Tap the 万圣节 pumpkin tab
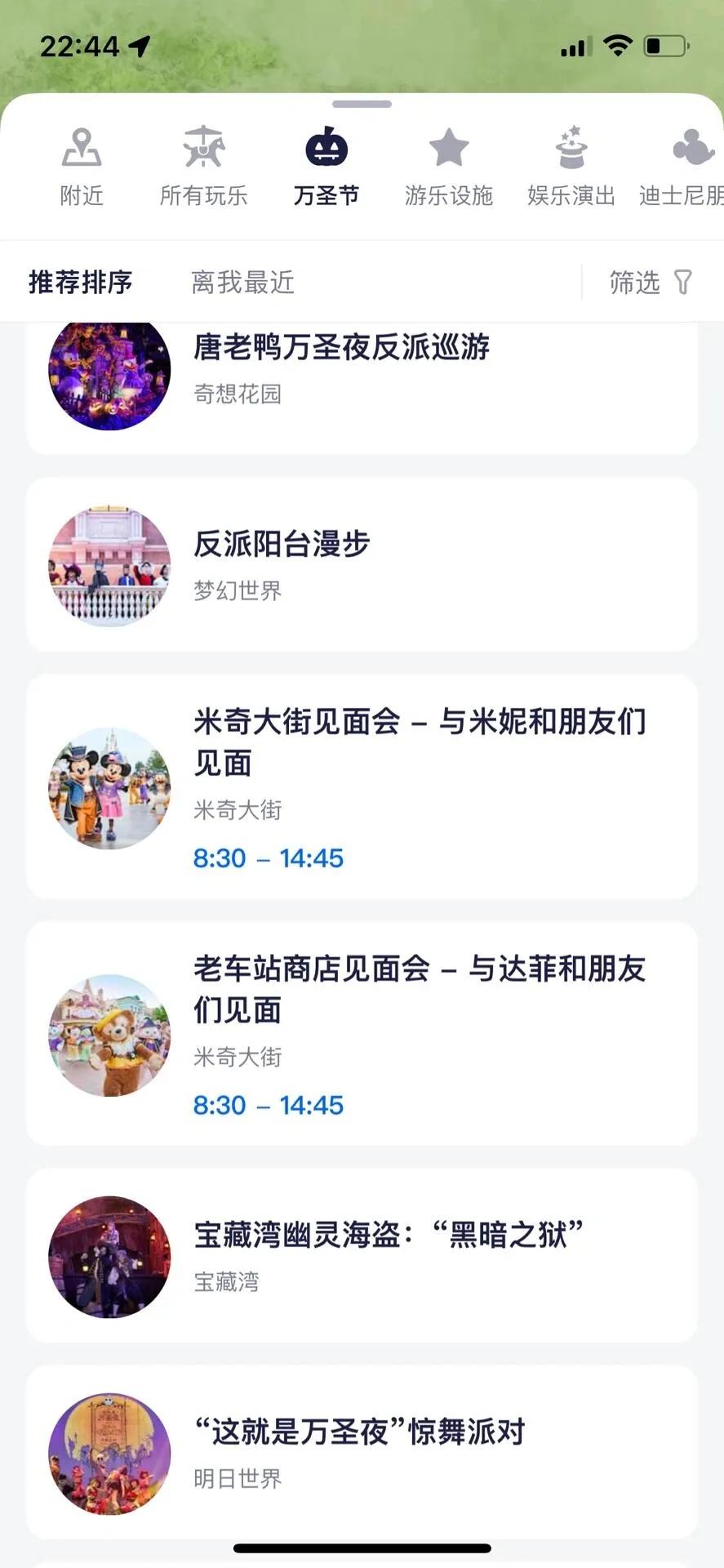The image size is (724, 1568). (326, 167)
